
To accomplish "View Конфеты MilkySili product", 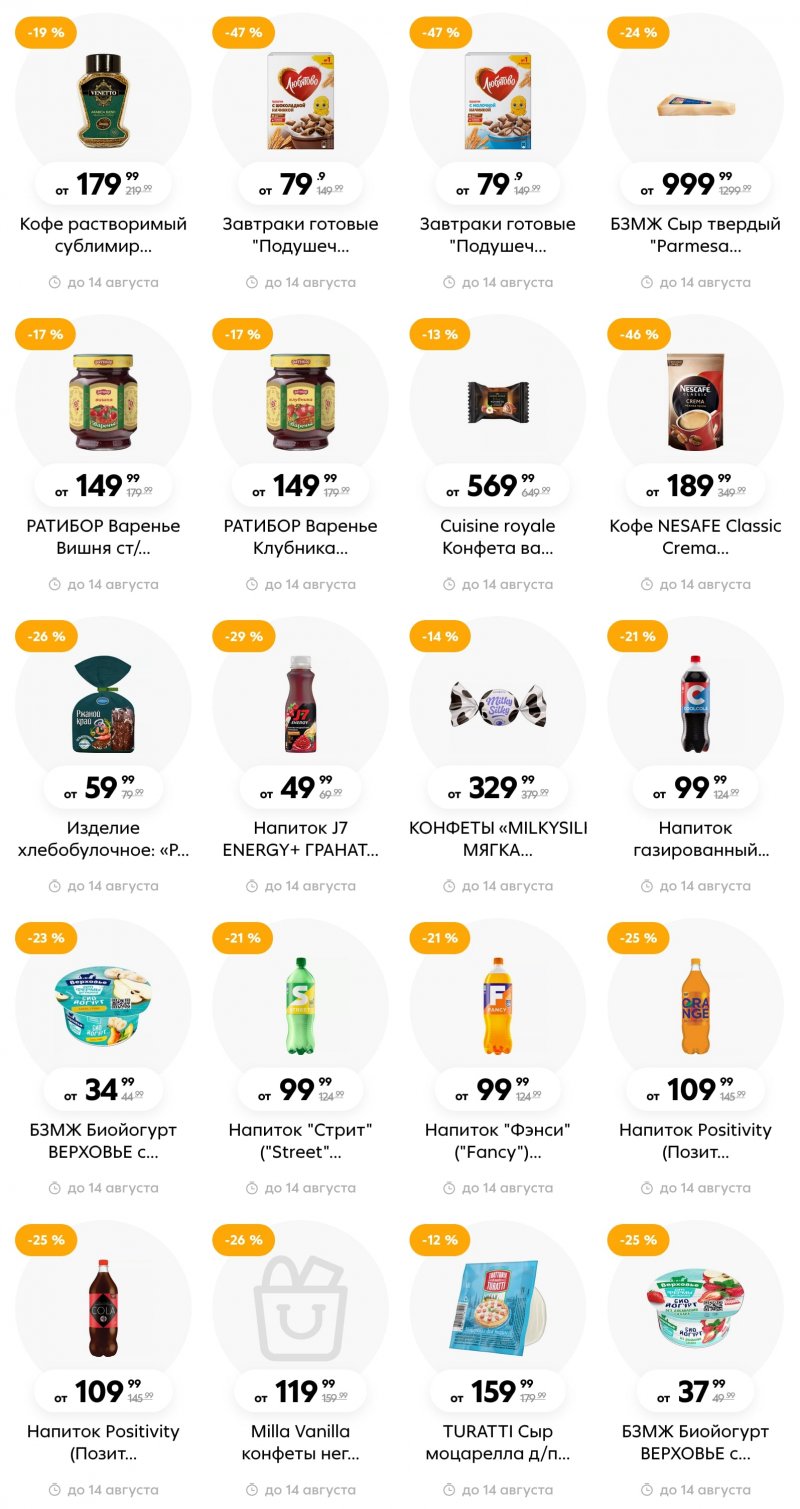I will [498, 704].
